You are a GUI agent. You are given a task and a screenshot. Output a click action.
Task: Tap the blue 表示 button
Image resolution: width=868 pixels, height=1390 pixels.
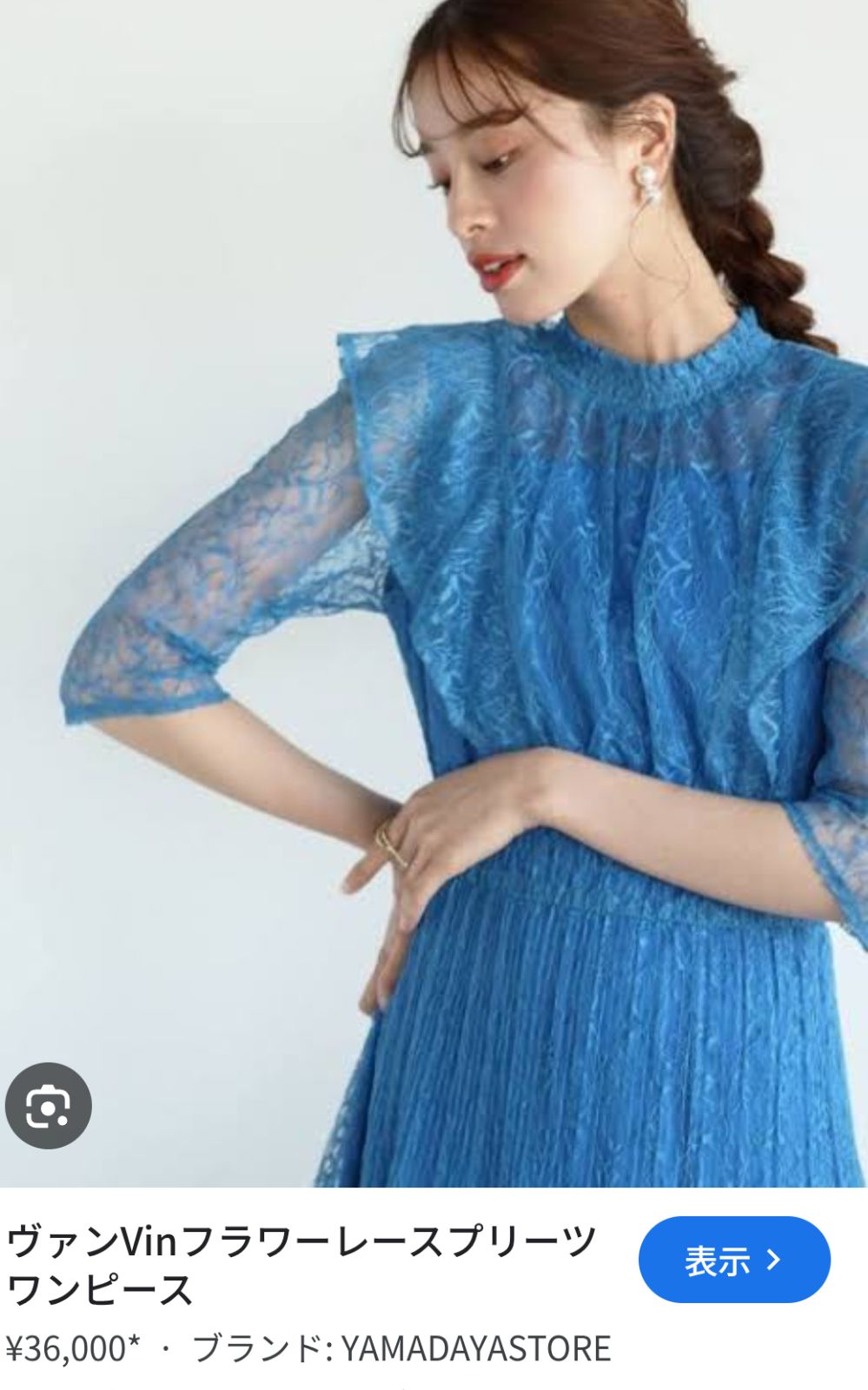734,1260
